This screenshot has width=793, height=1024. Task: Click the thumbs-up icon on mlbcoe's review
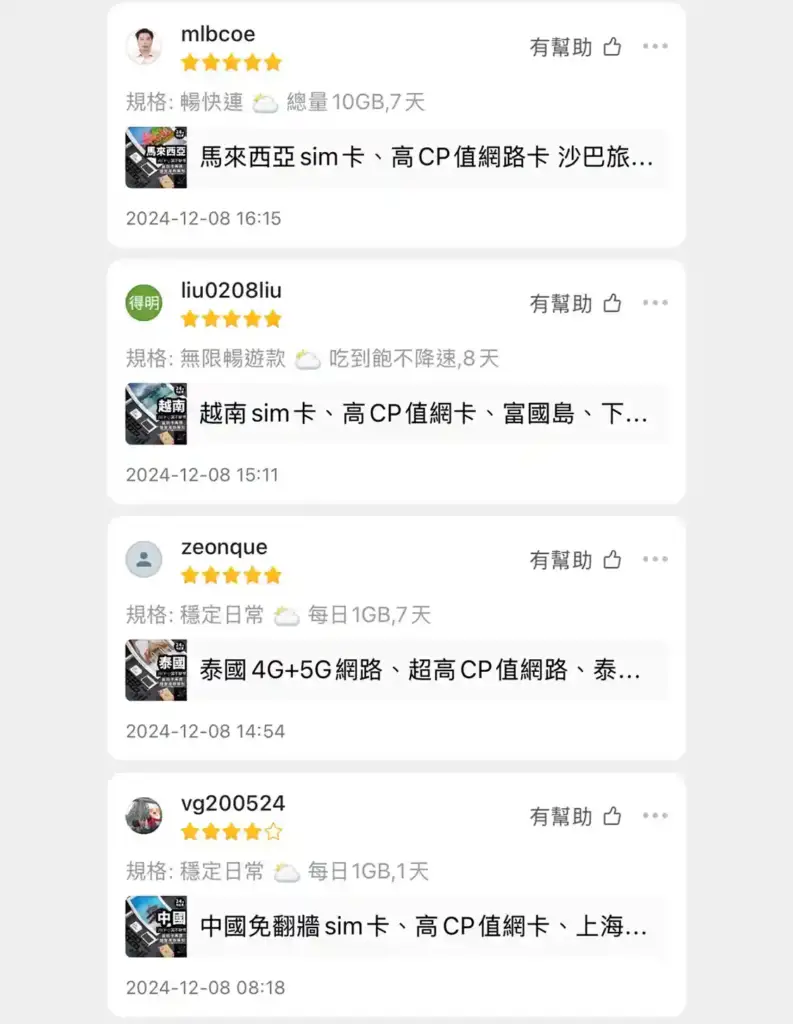click(x=611, y=46)
